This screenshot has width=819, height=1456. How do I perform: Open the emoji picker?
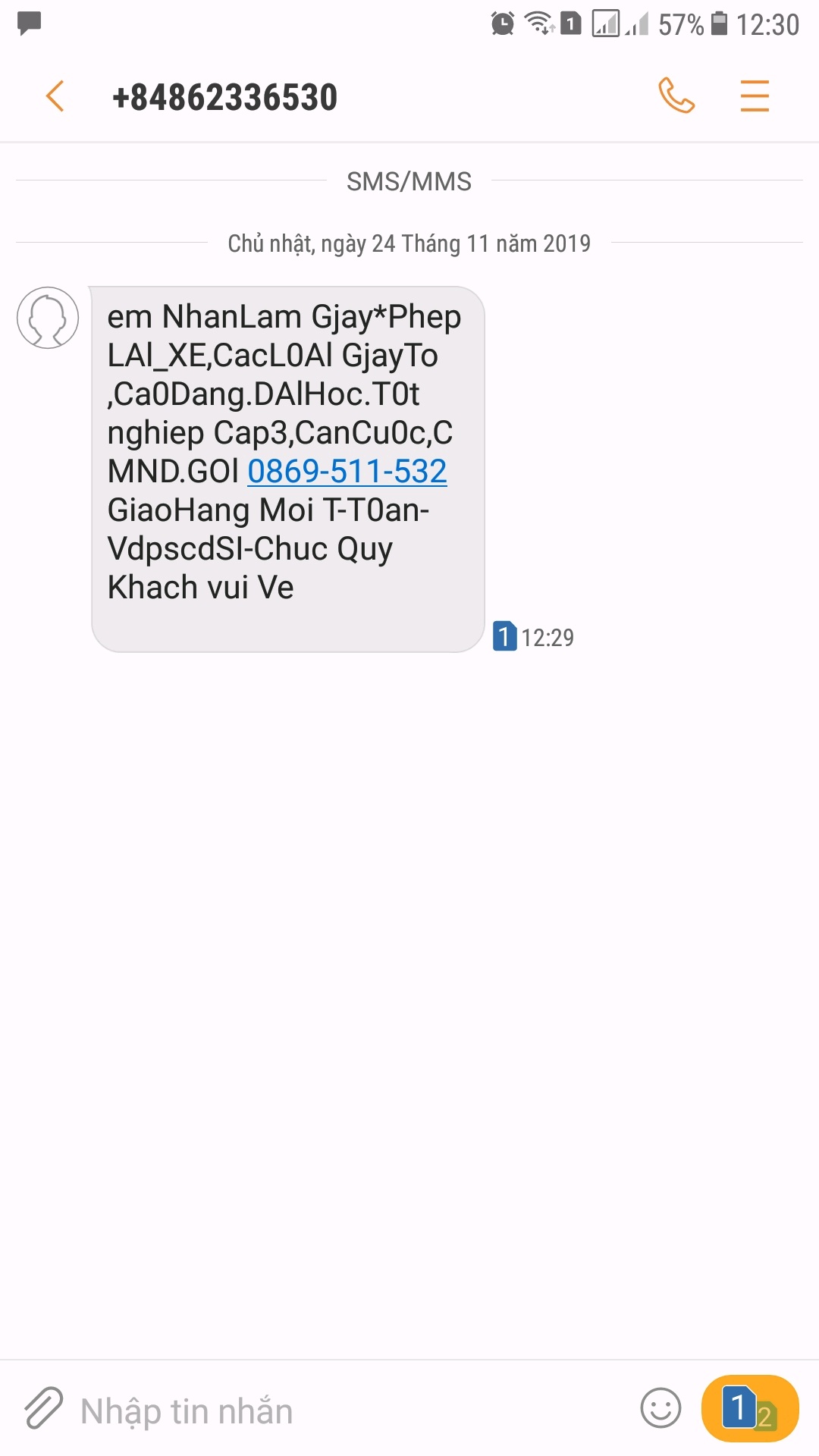(661, 1408)
